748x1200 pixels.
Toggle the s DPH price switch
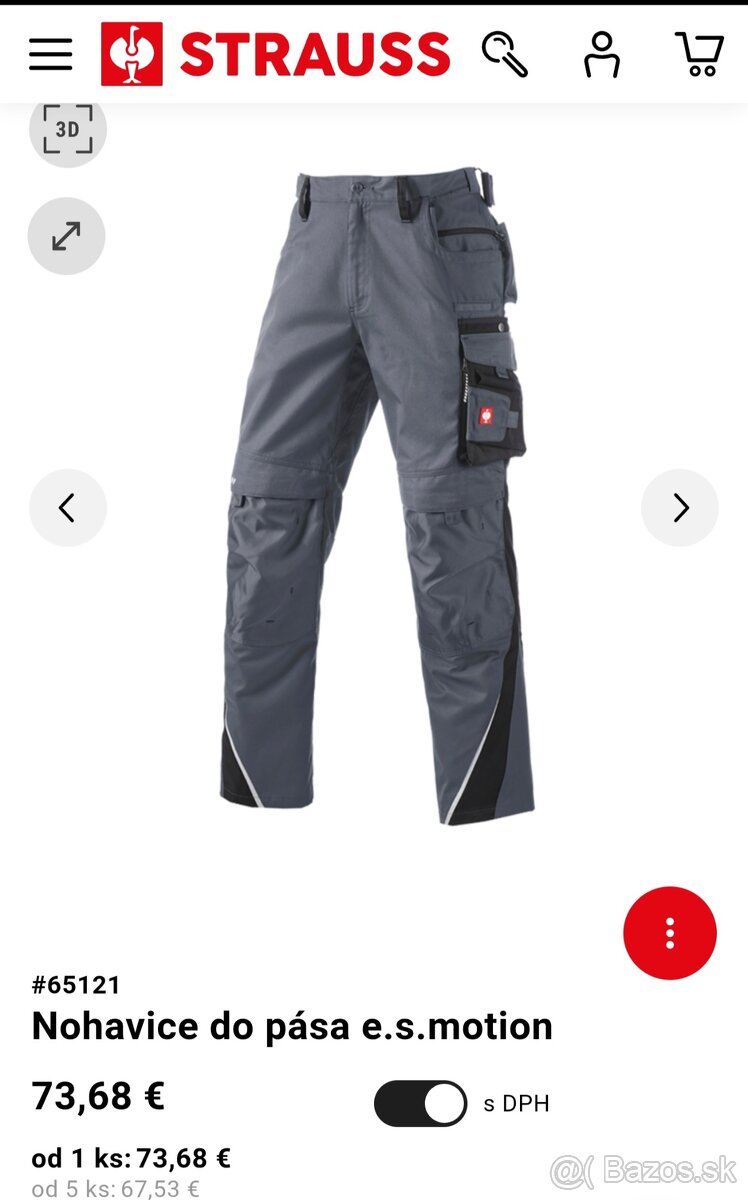coord(420,1104)
